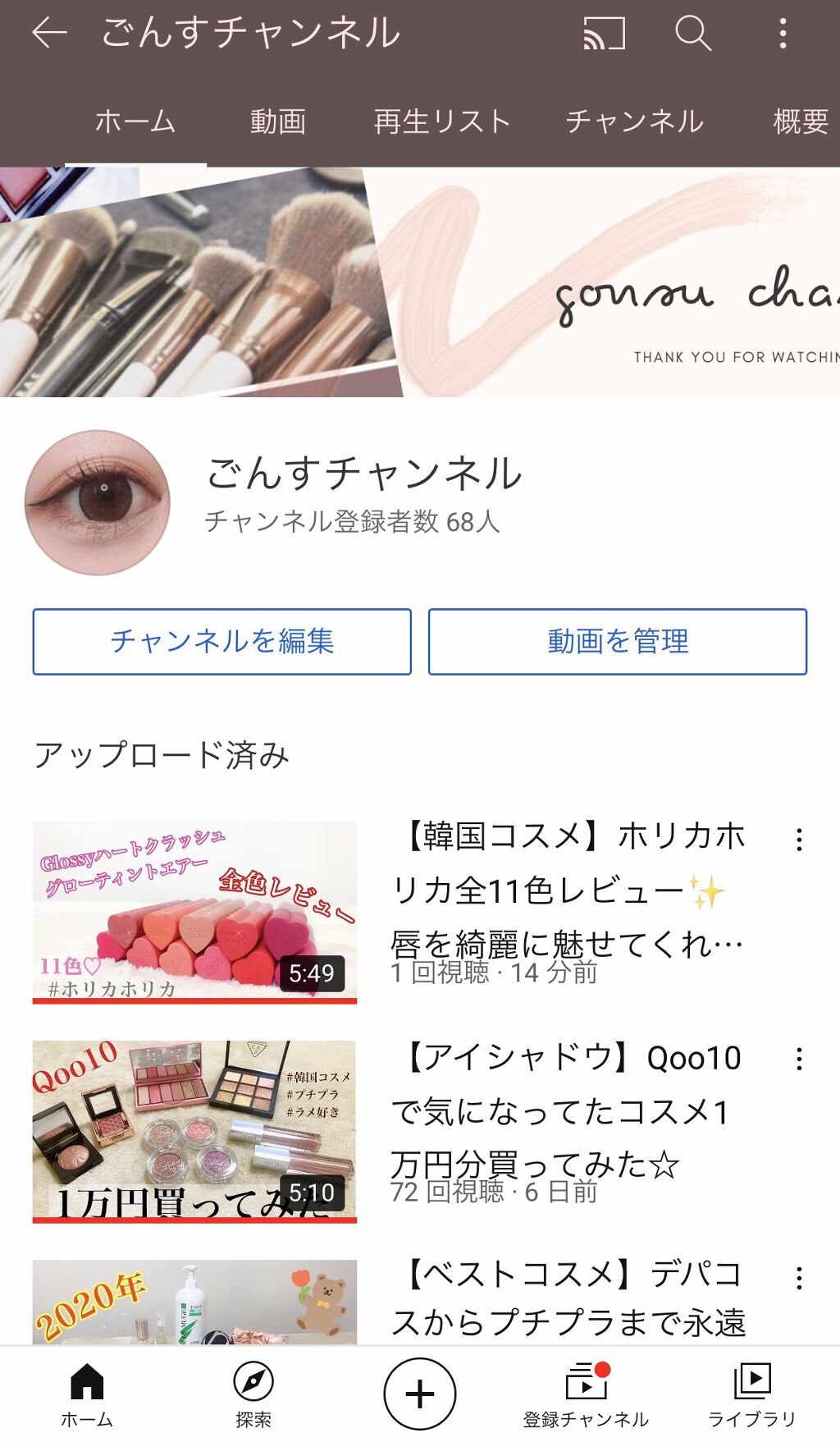840x1442 pixels.
Task: Open the 再生リスト tab
Action: pos(441,121)
